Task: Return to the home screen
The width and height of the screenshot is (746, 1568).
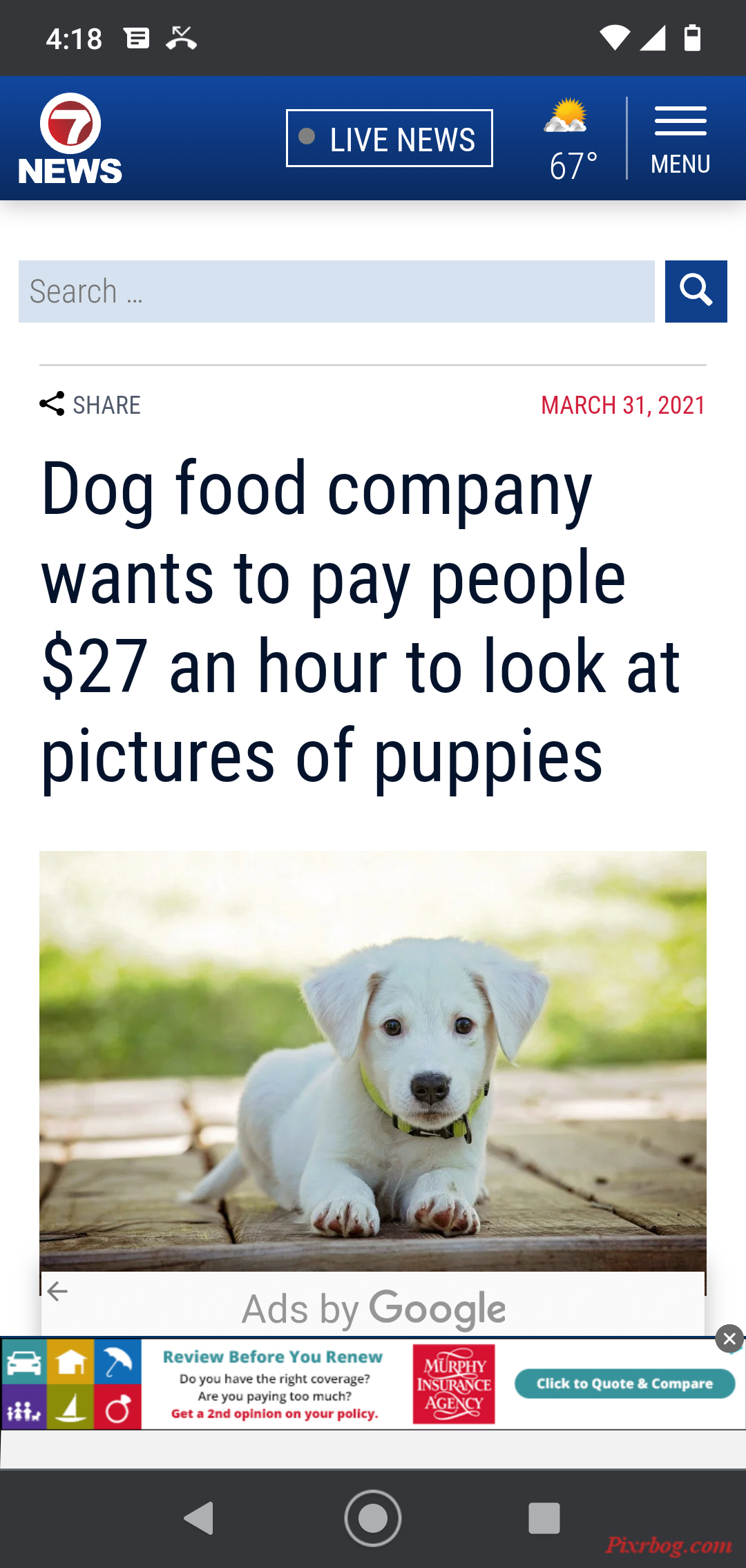Action: coord(373,1518)
